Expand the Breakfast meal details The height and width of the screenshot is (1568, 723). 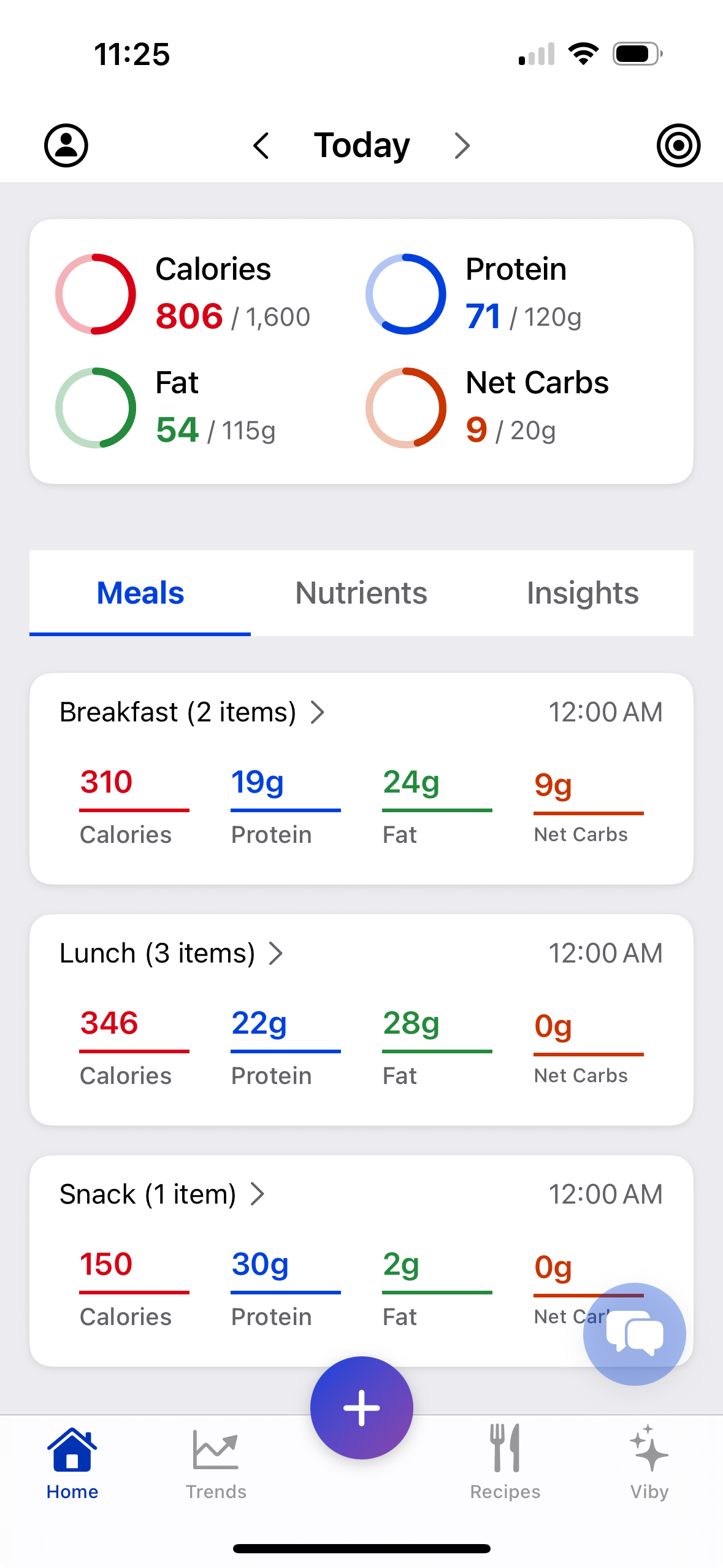click(x=318, y=712)
